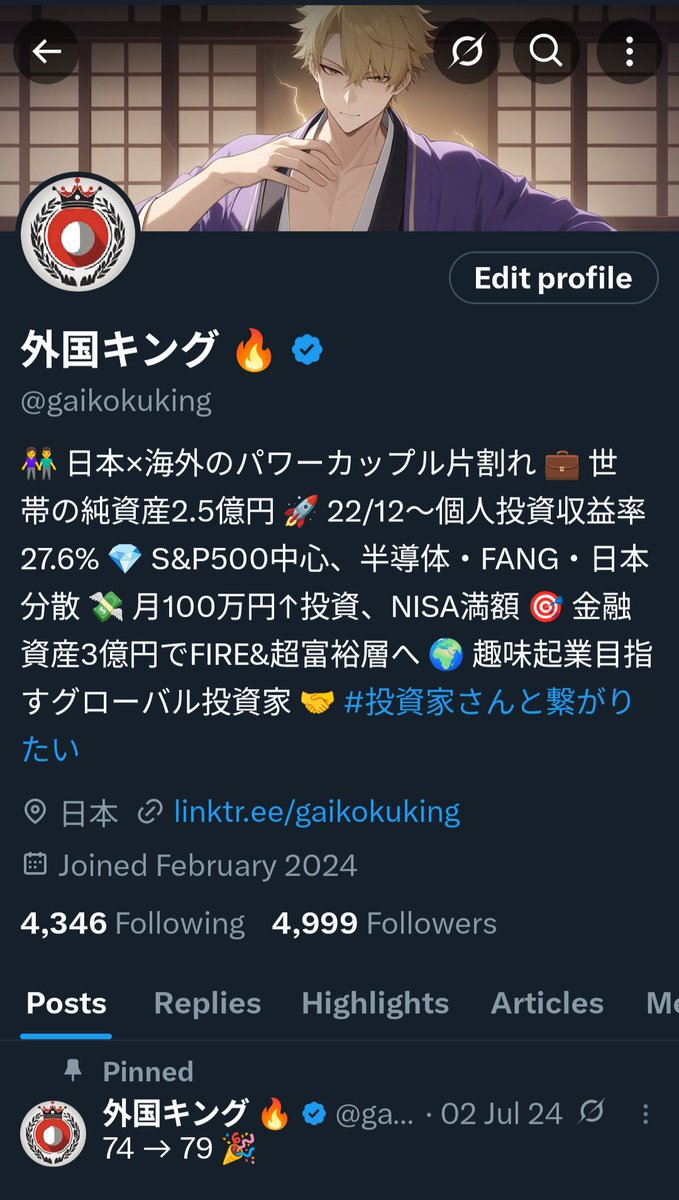Open the linktr.ee/gaikokuking link

pyautogui.click(x=317, y=811)
